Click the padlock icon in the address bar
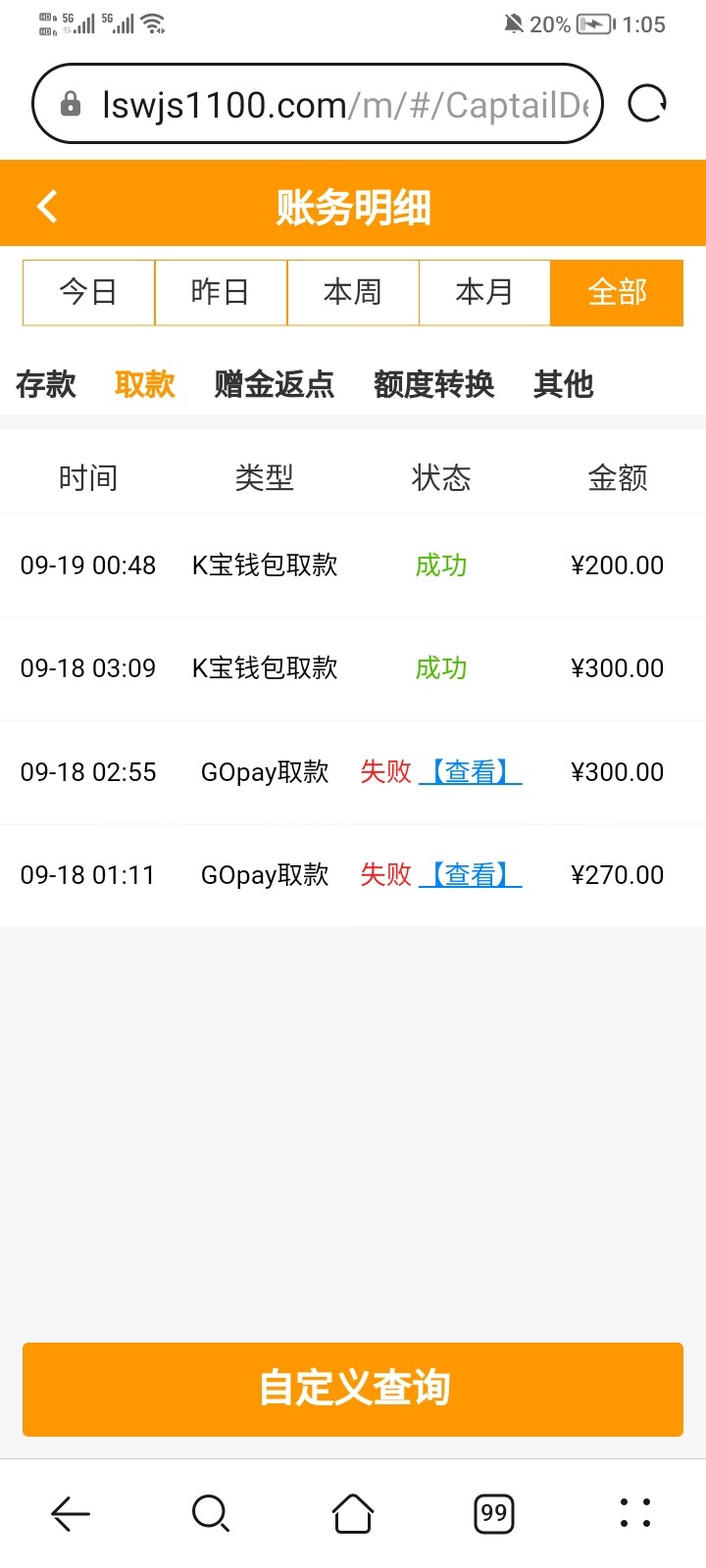The image size is (706, 1568). (70, 102)
